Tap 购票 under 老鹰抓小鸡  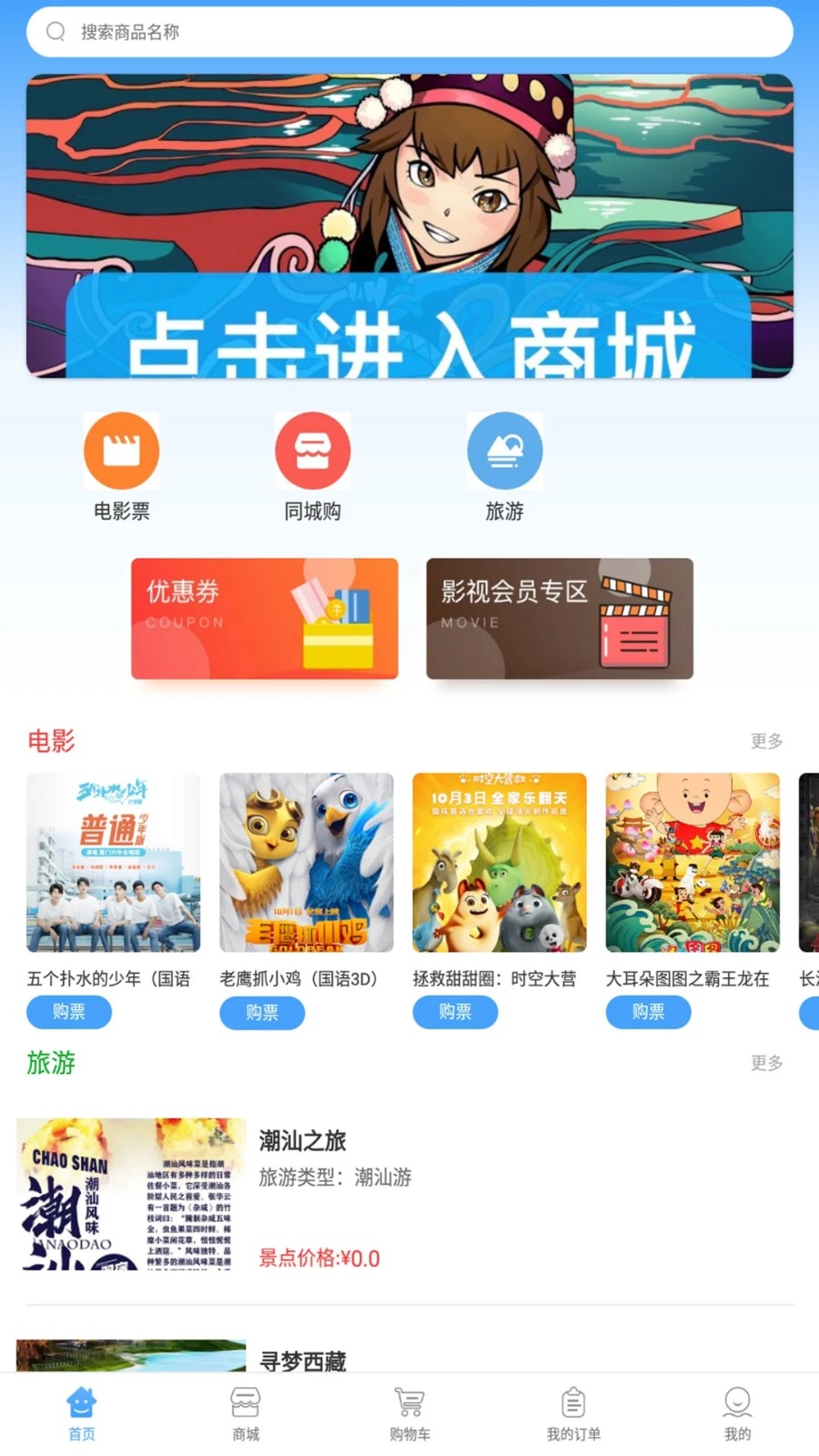click(x=262, y=1013)
